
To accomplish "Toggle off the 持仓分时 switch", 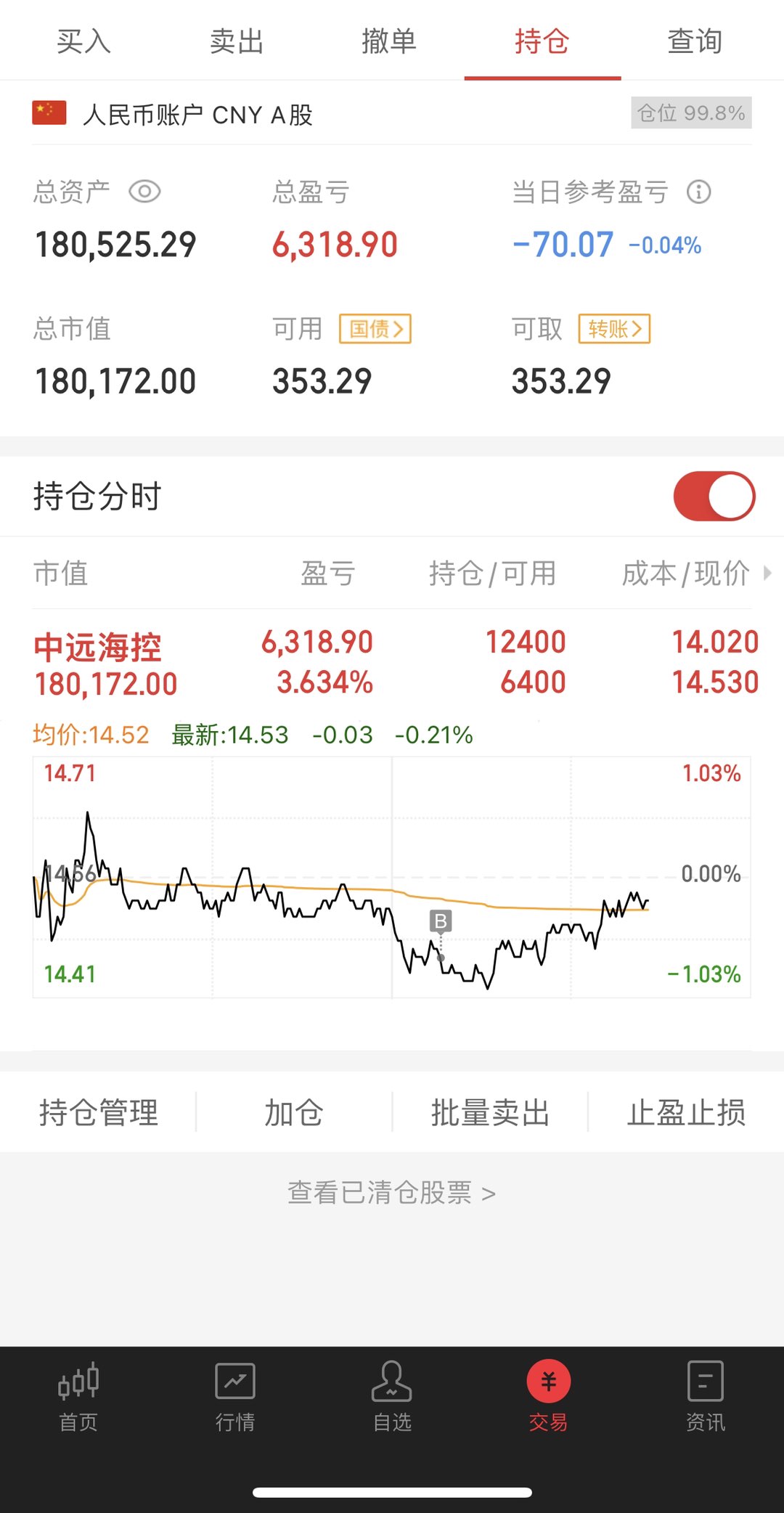I will (714, 496).
